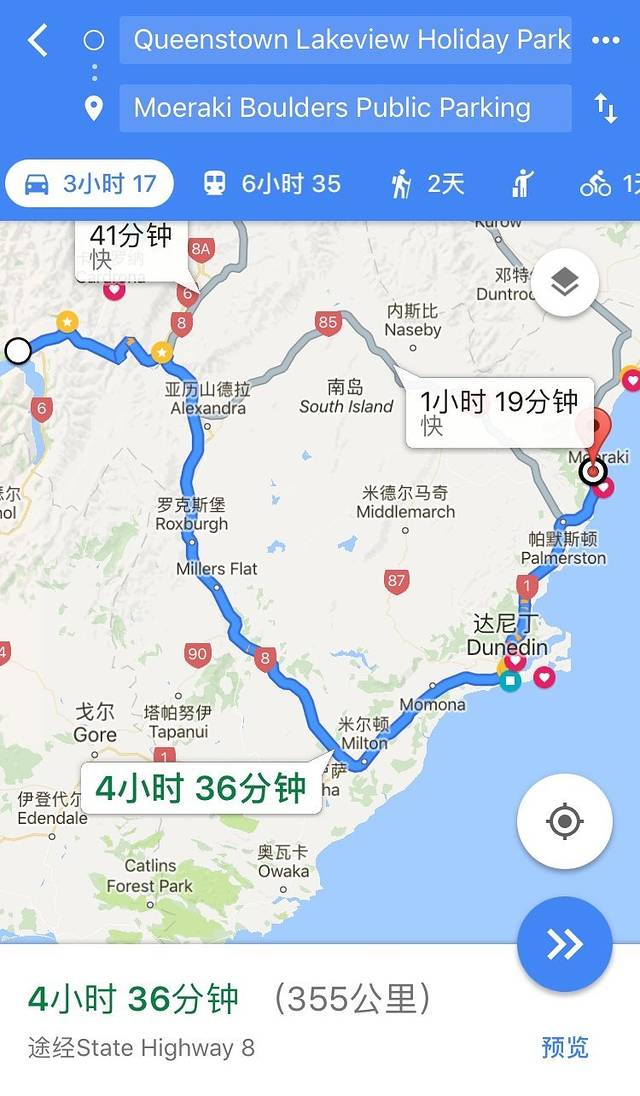Screen dimensions: 640x1096
Task: Select the green 4小时 36分钟 route label
Action: tap(200, 788)
